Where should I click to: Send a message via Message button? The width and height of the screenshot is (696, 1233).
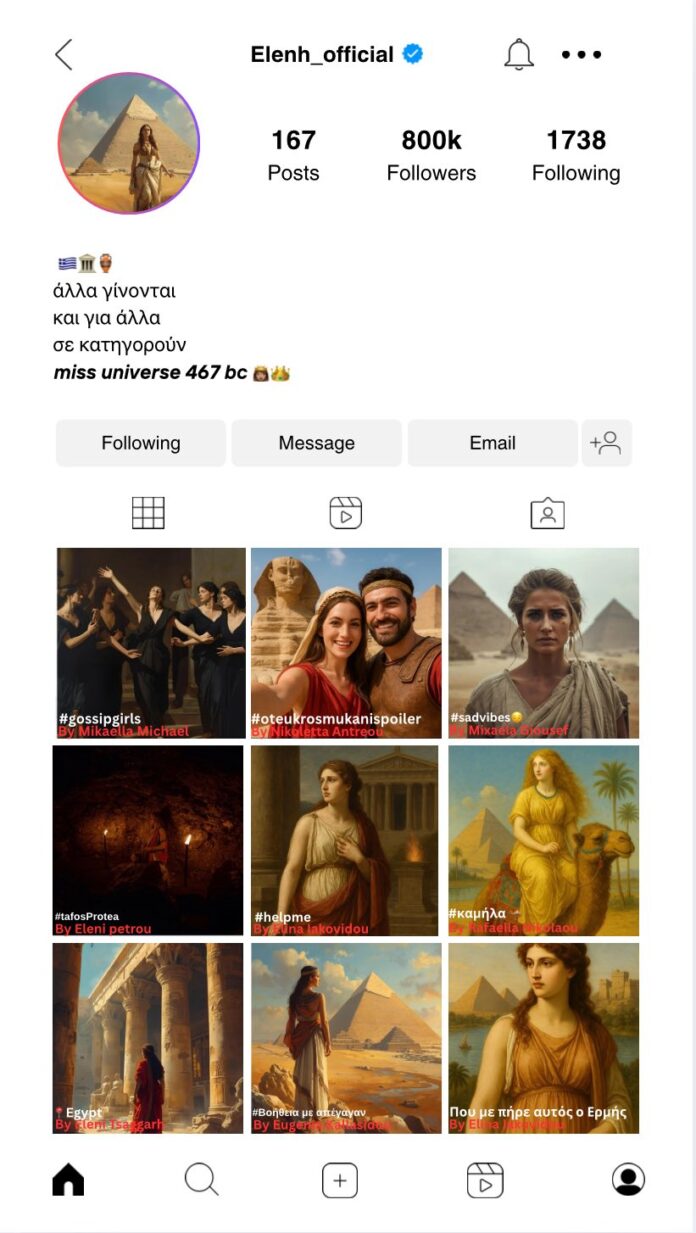316,443
